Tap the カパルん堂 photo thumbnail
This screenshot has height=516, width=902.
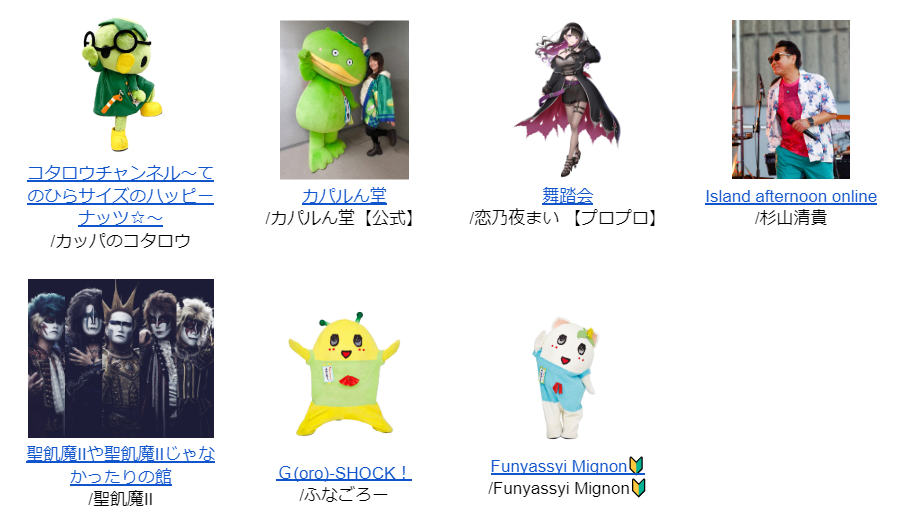(344, 100)
